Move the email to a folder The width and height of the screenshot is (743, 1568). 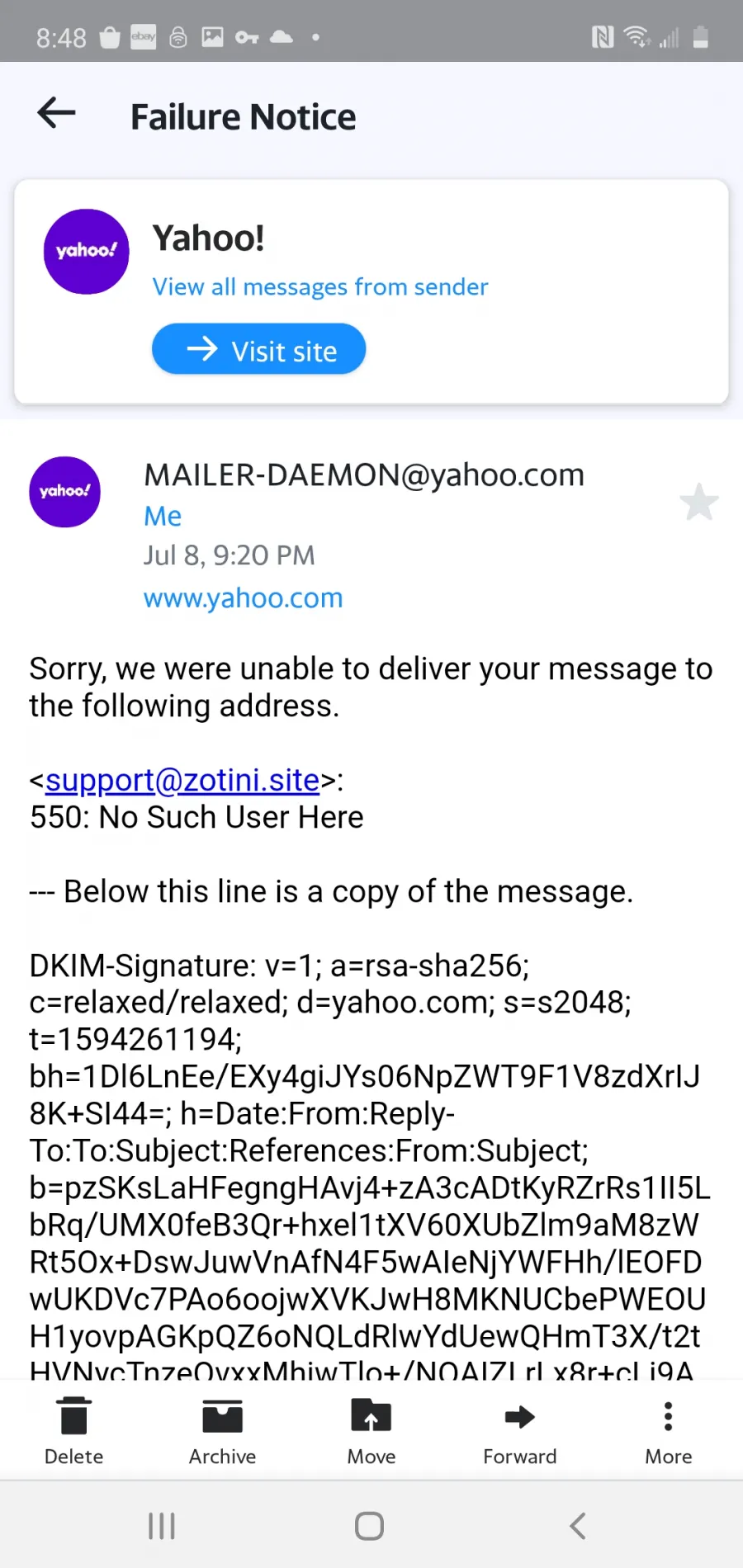pyautogui.click(x=371, y=1431)
